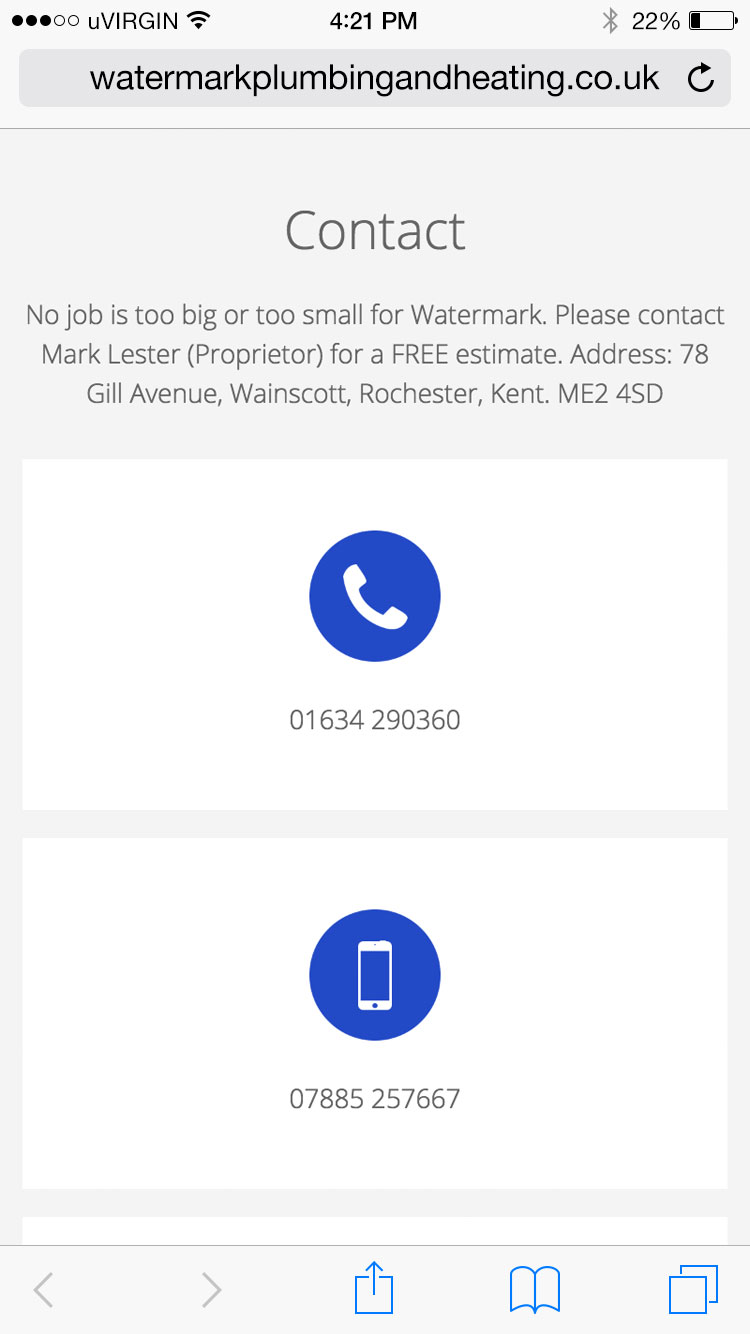The image size is (750, 1334).
Task: Show open tabs
Action: [693, 1290]
